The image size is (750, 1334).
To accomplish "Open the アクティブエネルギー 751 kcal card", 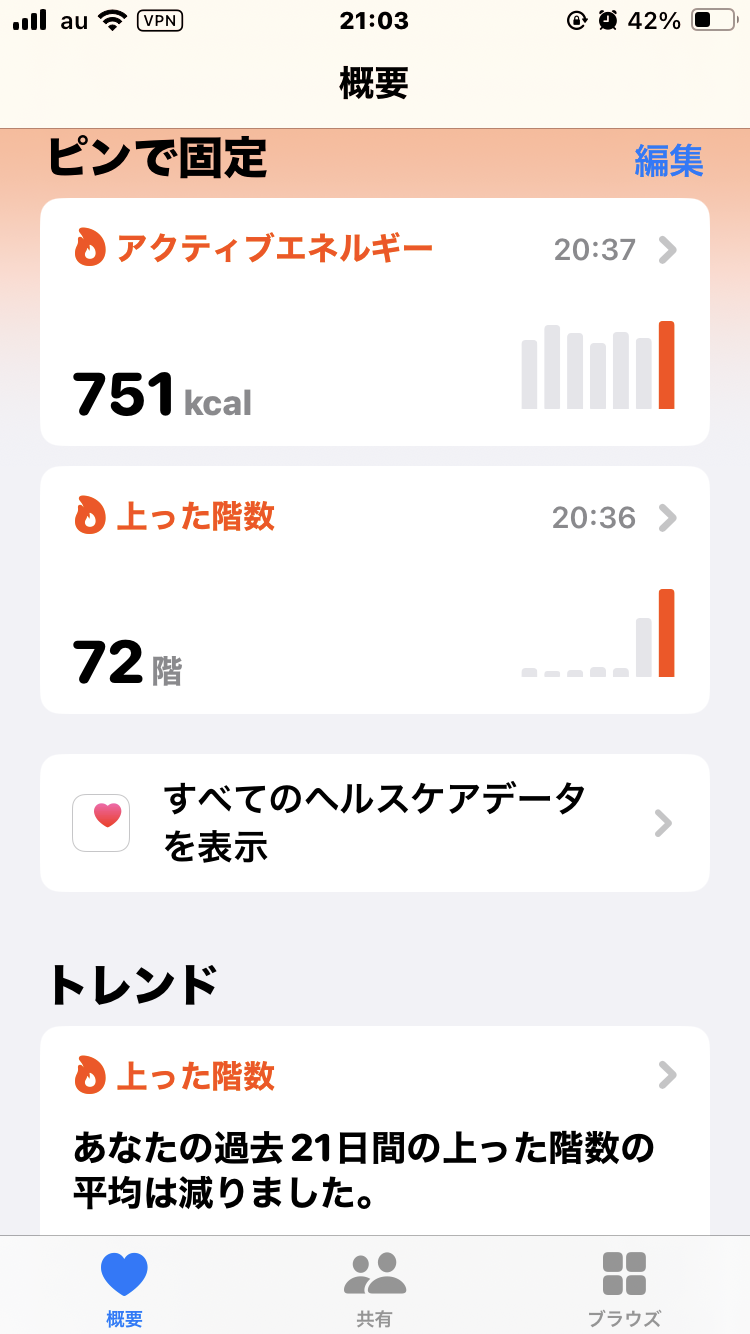I will (374, 322).
